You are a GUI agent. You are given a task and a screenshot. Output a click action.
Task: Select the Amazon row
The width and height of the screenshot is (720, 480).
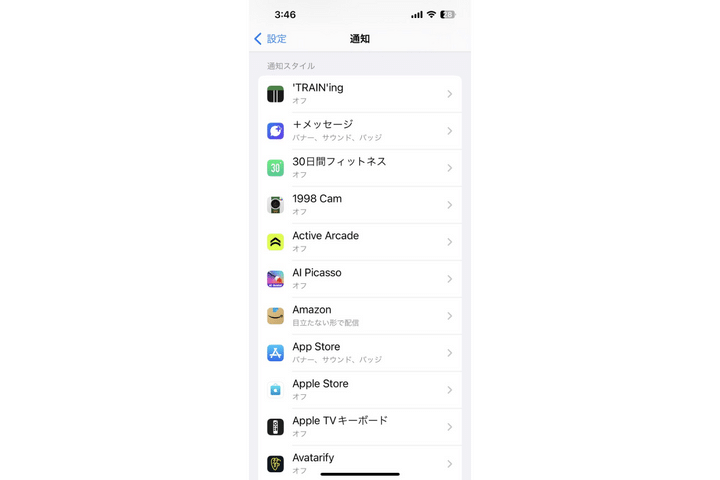360,316
